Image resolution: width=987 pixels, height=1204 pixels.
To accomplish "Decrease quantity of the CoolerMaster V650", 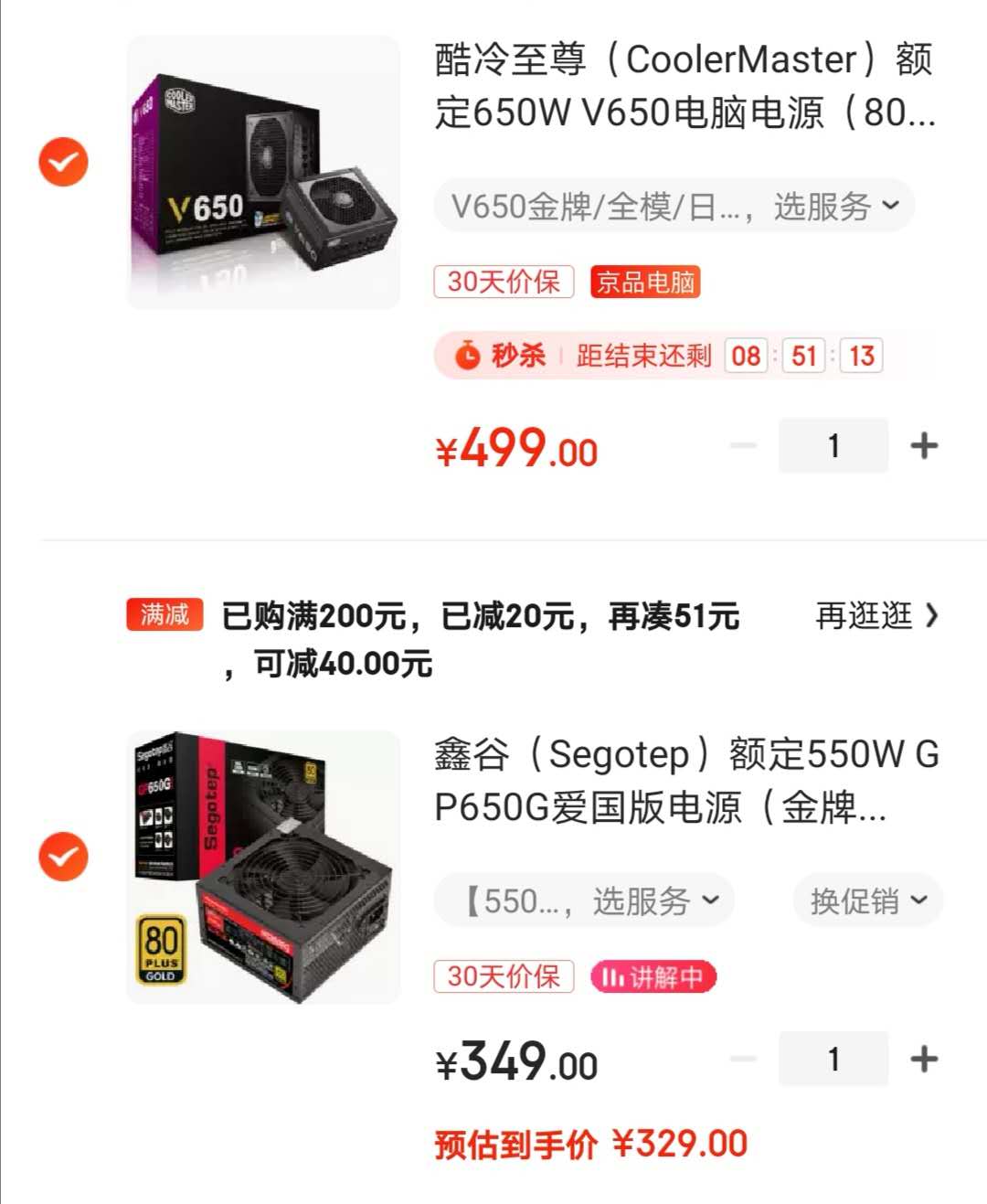I will pos(744,446).
